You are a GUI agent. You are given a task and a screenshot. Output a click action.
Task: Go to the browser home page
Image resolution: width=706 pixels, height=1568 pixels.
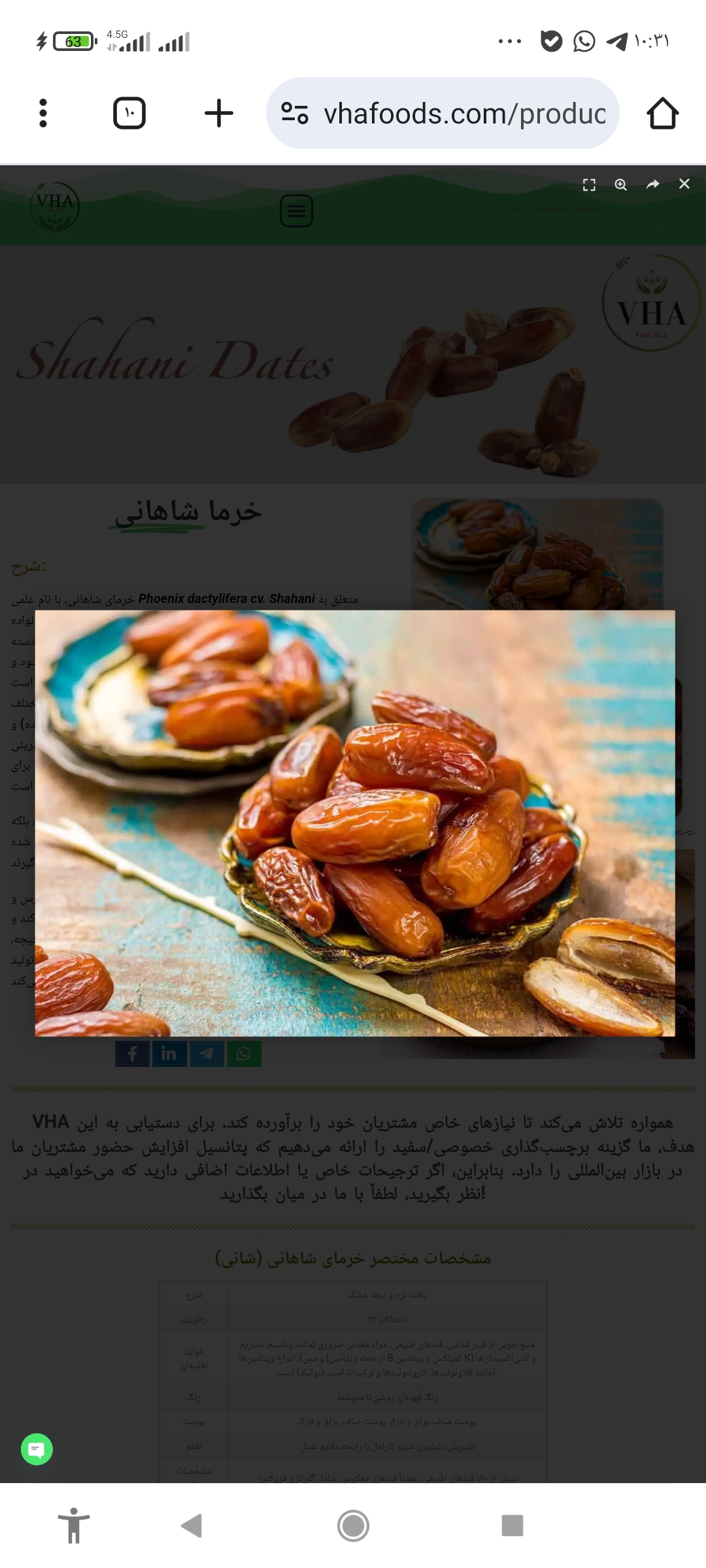point(662,114)
